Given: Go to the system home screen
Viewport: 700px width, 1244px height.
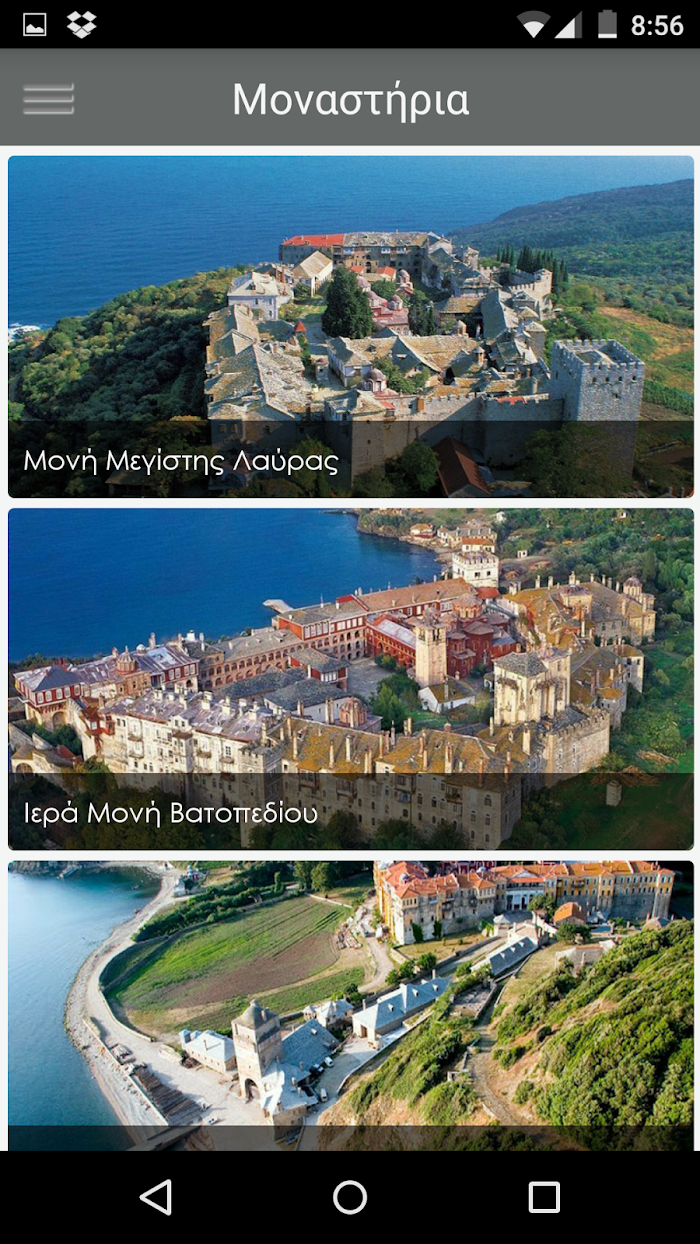Looking at the screenshot, I should coord(350,1197).
